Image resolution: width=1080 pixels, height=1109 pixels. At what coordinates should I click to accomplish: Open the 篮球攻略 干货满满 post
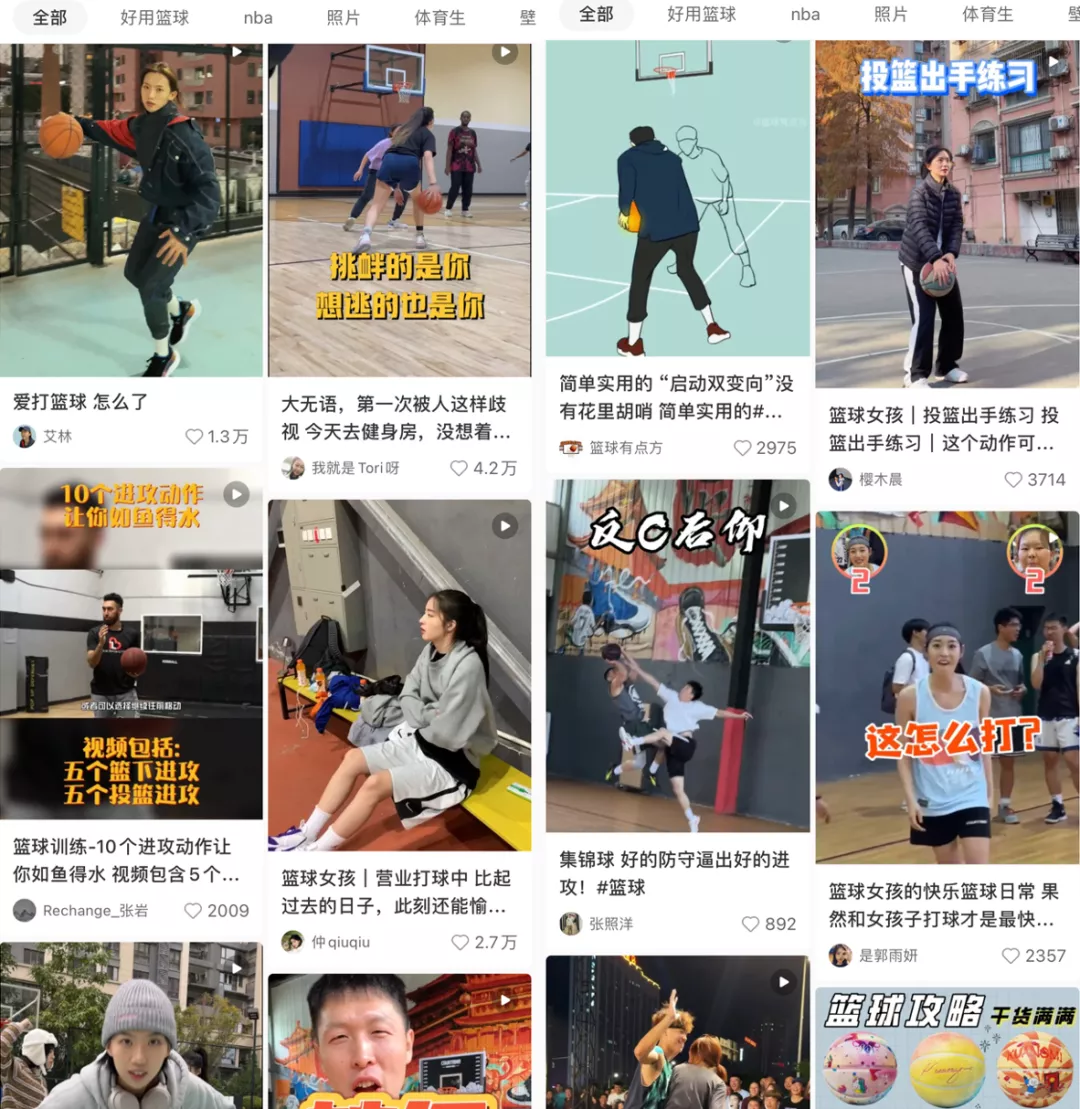(947, 1048)
